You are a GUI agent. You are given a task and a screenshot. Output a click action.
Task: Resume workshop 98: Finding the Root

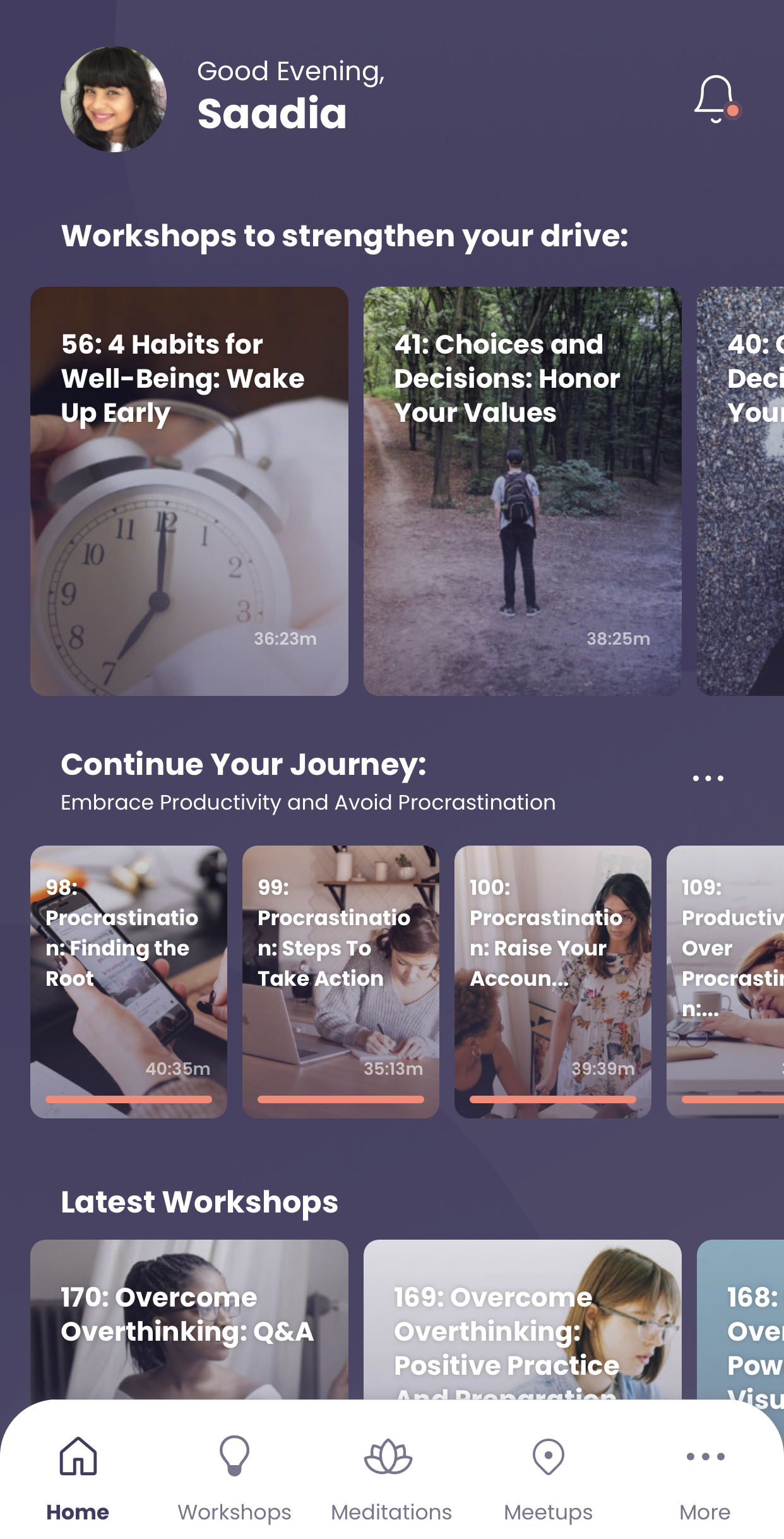[x=129, y=981]
